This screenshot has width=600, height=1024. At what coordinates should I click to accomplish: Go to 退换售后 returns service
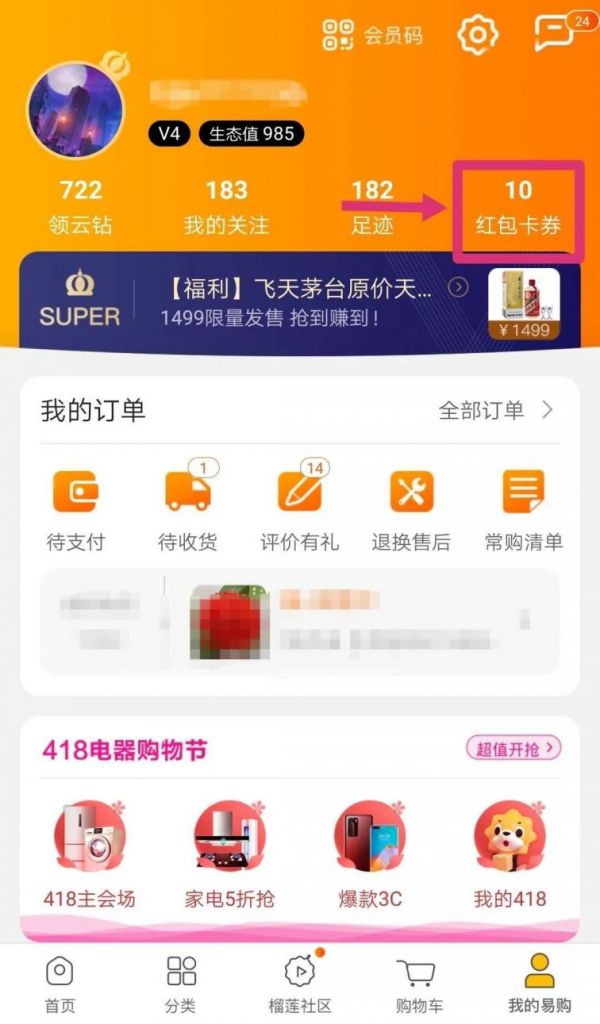pos(411,508)
